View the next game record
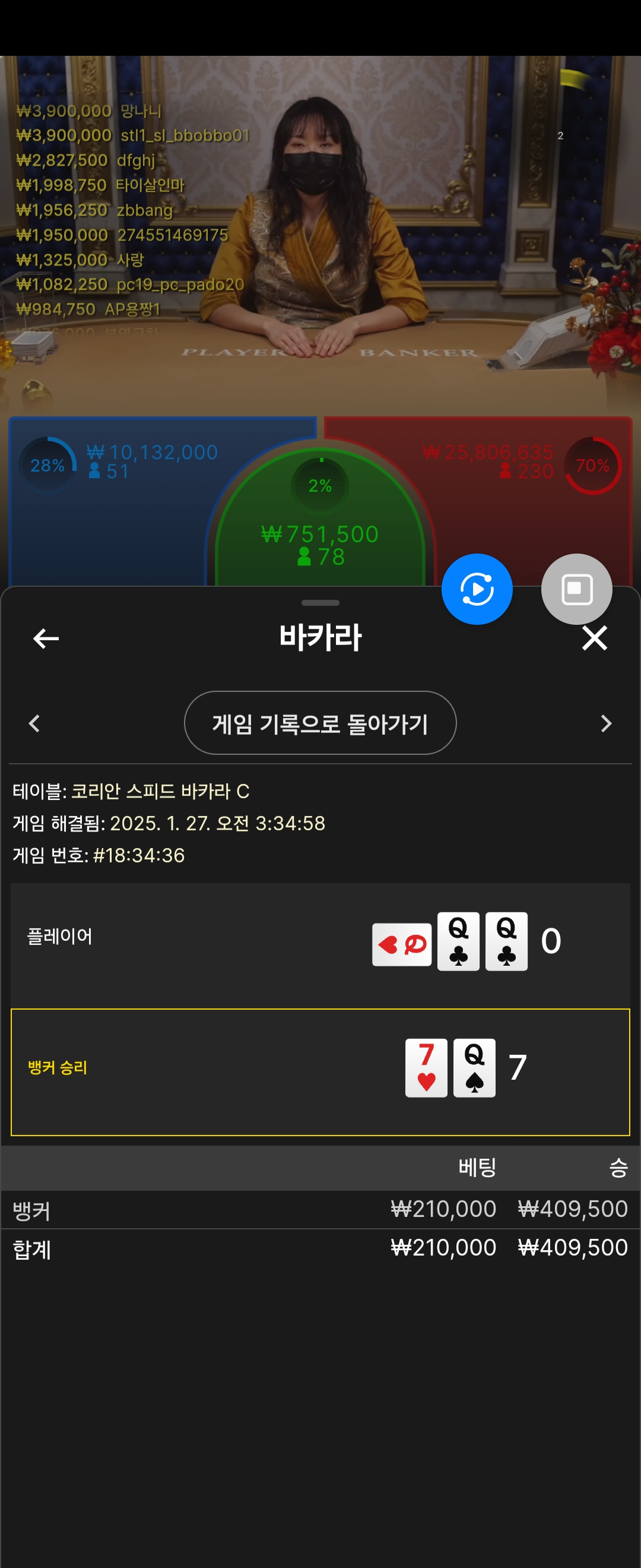The height and width of the screenshot is (1568, 641). pyautogui.click(x=606, y=723)
